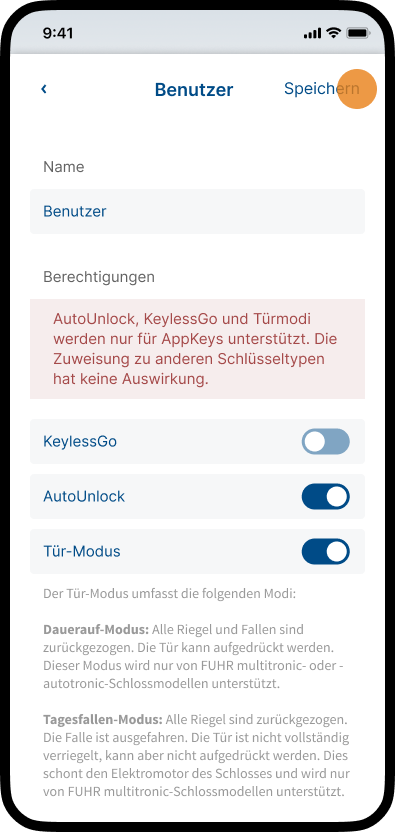Tap Speichern to save the user
This screenshot has height=832, width=395.
322,89
